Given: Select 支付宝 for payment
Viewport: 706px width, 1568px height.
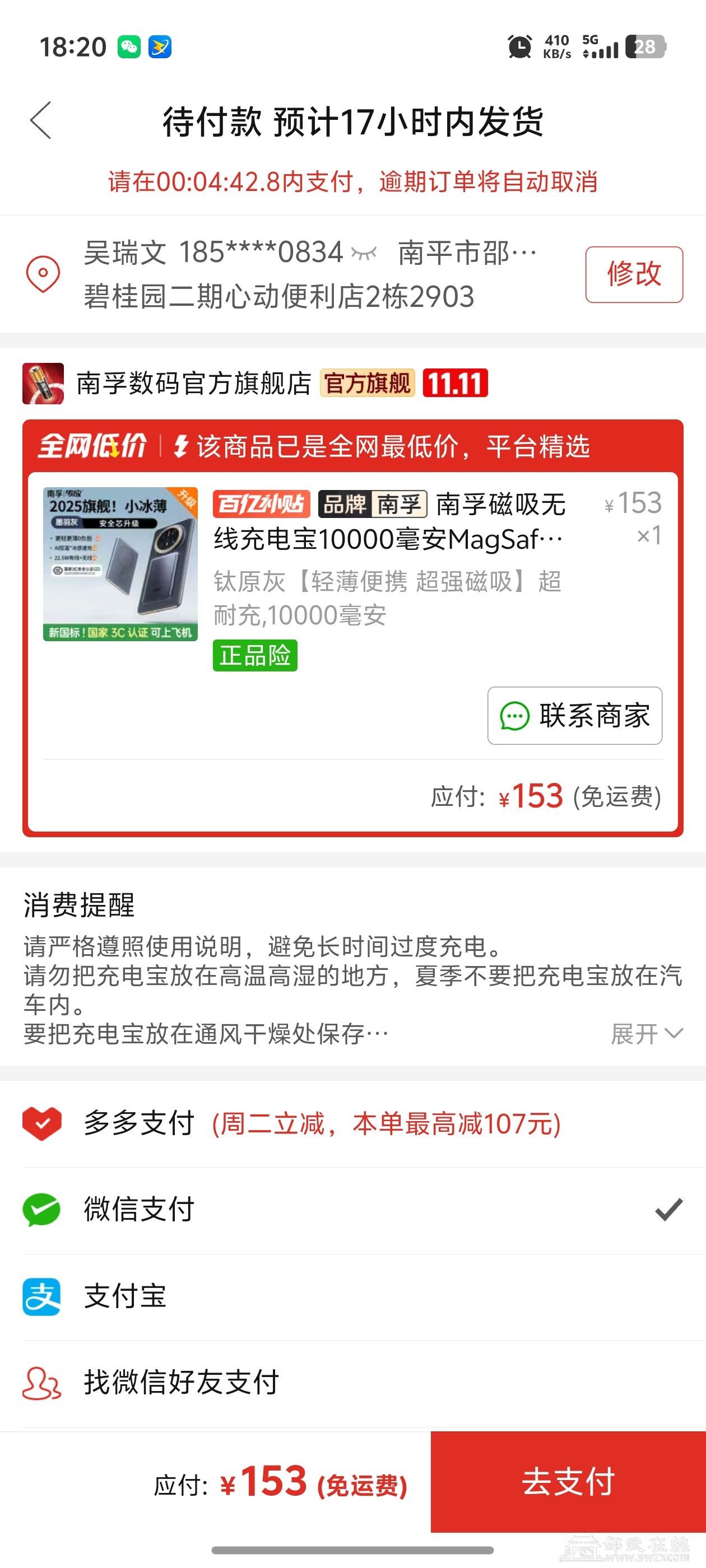Looking at the screenshot, I should point(125,1296).
